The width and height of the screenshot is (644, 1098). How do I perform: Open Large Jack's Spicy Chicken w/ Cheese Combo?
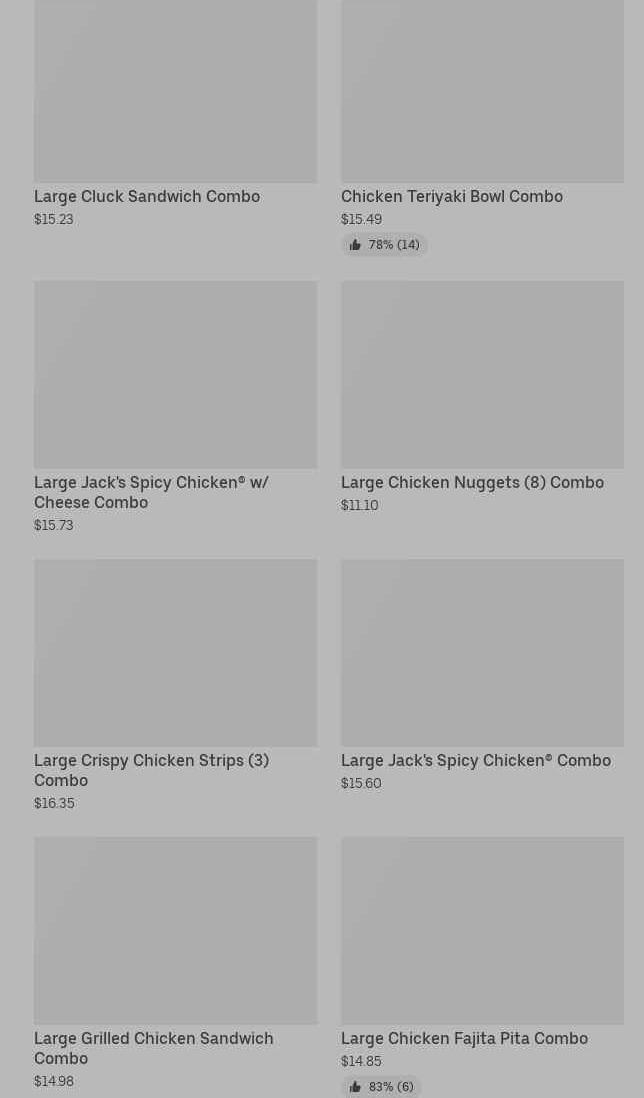175,375
